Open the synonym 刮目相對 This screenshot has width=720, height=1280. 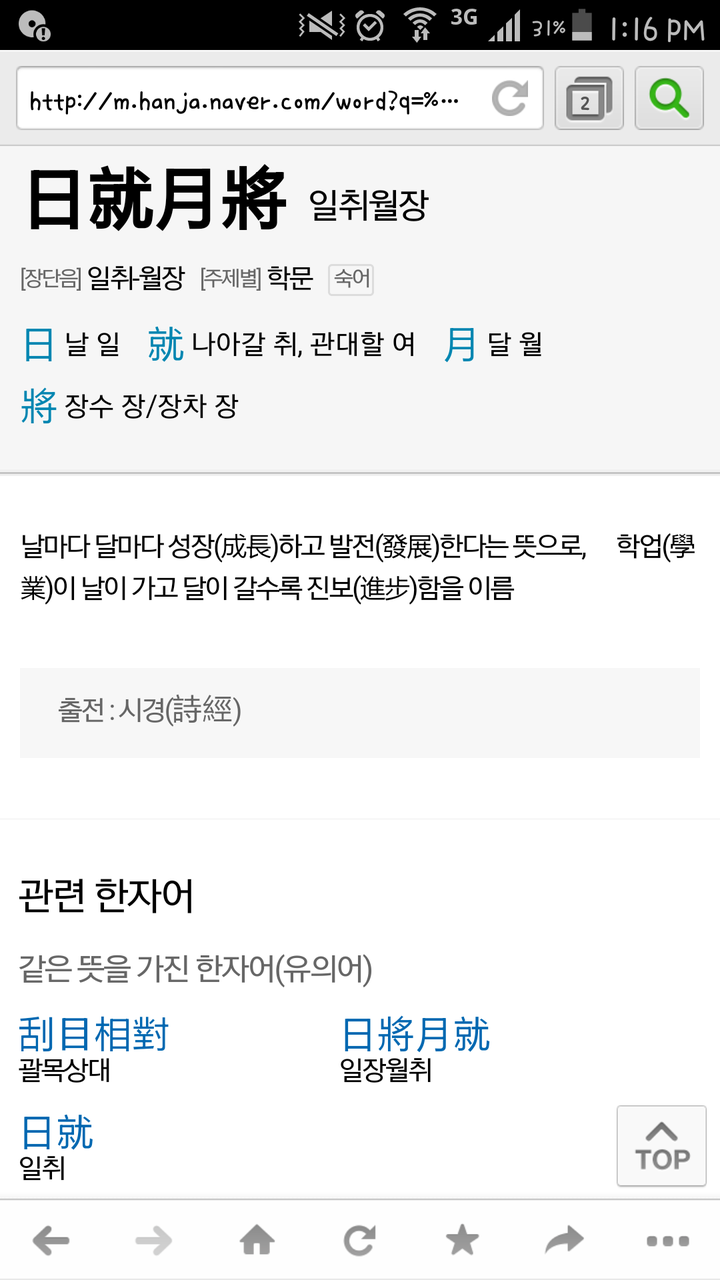[x=94, y=1035]
